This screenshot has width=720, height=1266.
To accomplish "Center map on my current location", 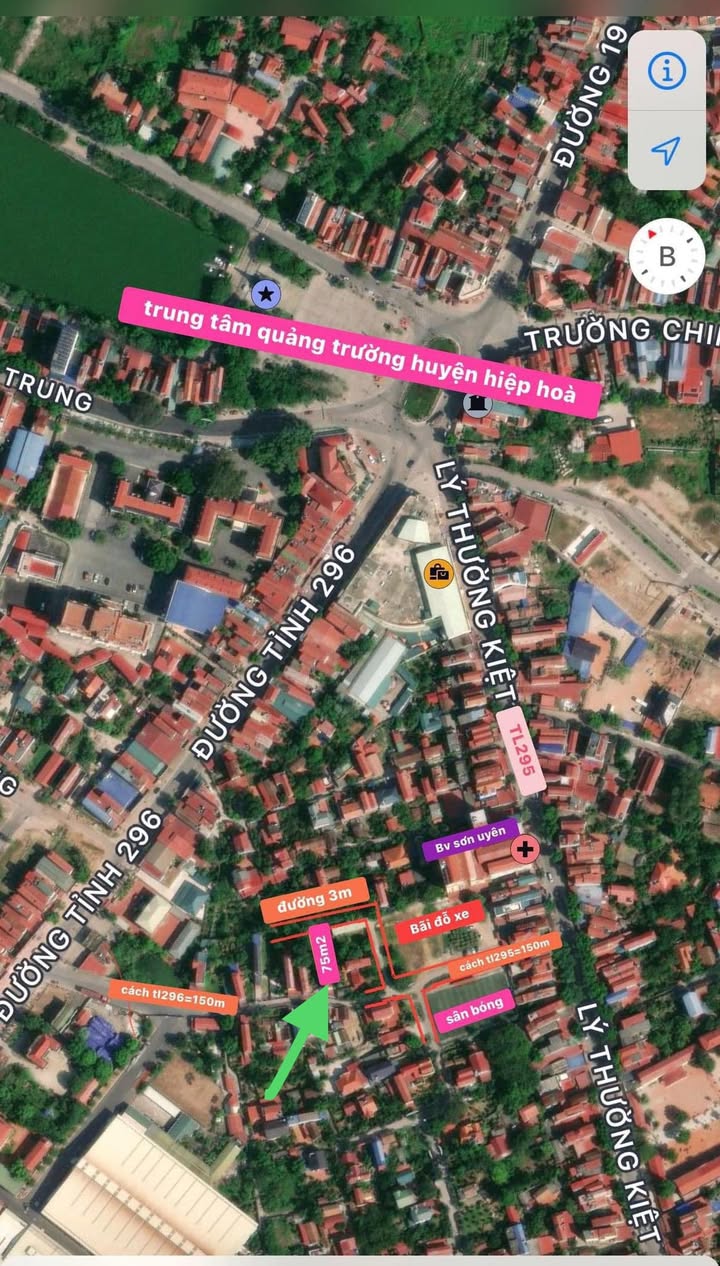I will click(666, 150).
